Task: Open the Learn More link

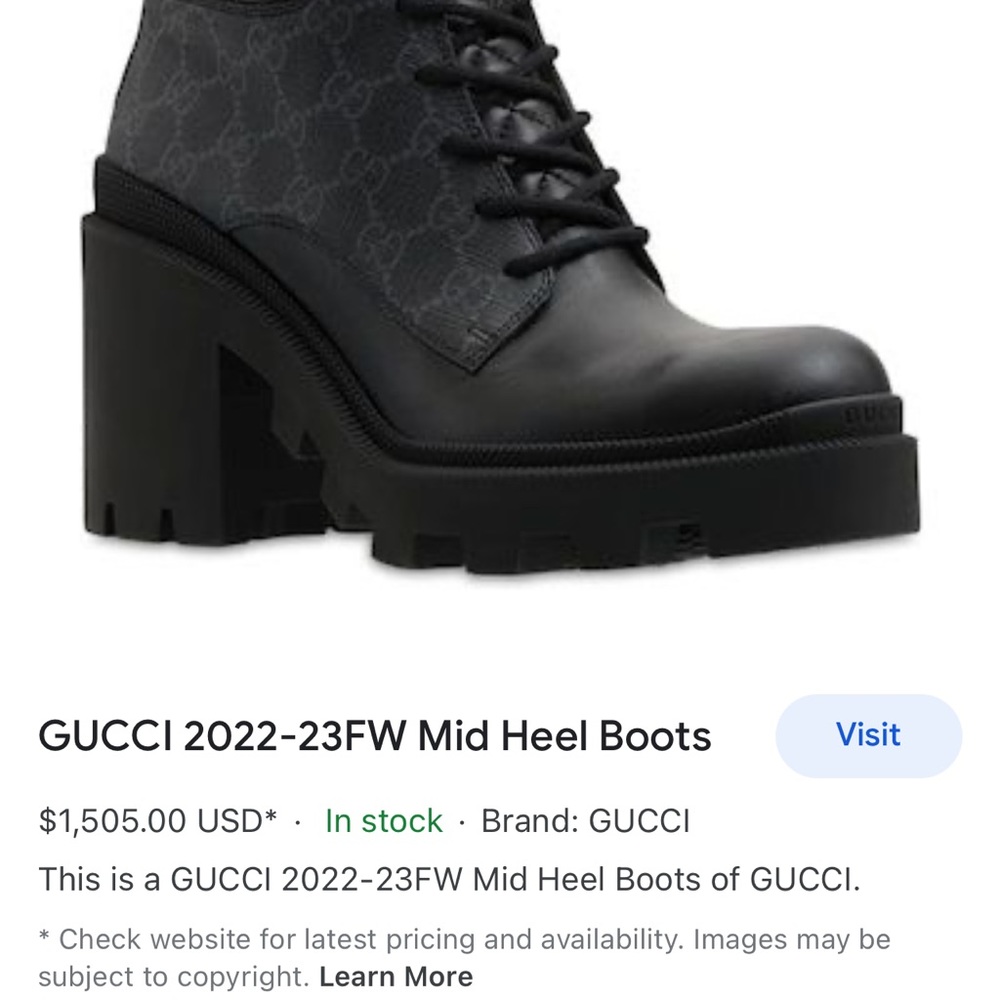Action: pos(396,976)
